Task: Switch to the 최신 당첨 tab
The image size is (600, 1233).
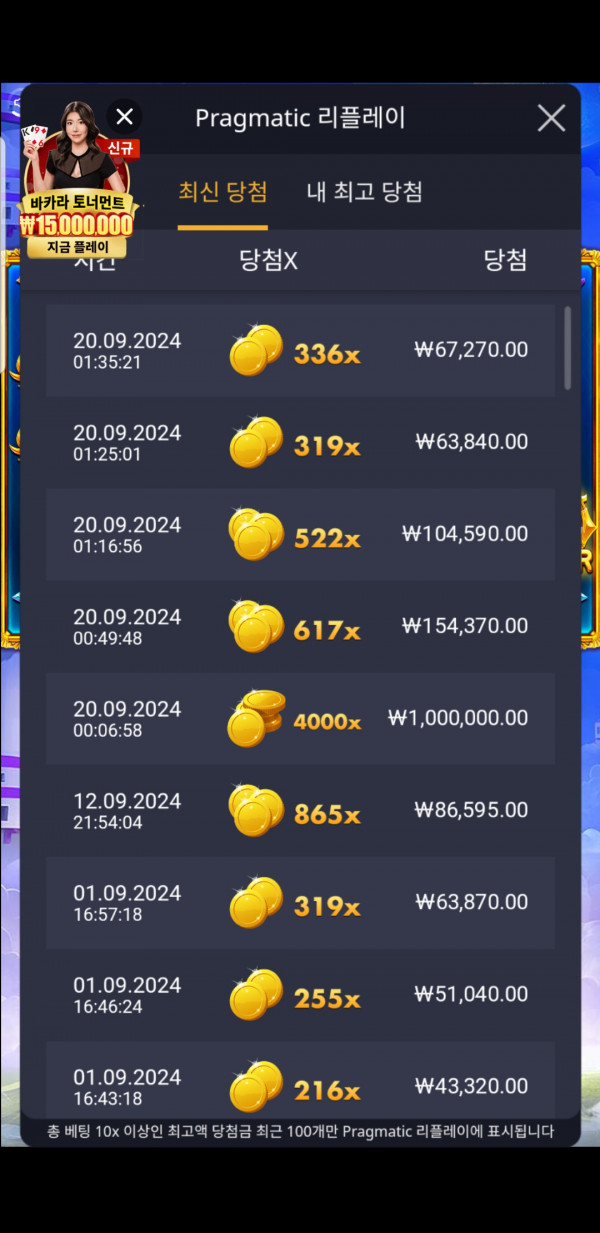Action: pyautogui.click(x=222, y=192)
